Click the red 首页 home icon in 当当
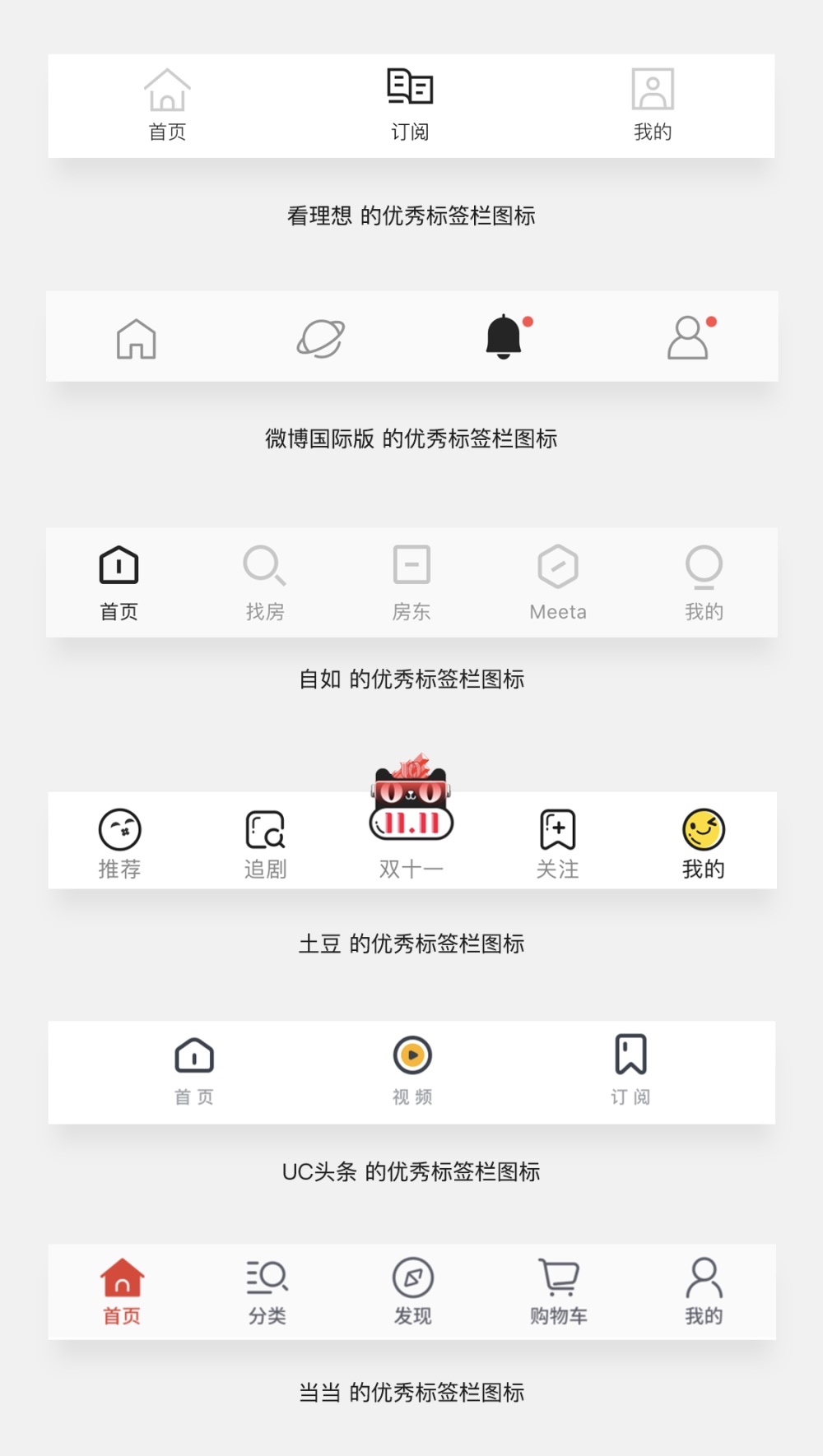 tap(121, 1279)
